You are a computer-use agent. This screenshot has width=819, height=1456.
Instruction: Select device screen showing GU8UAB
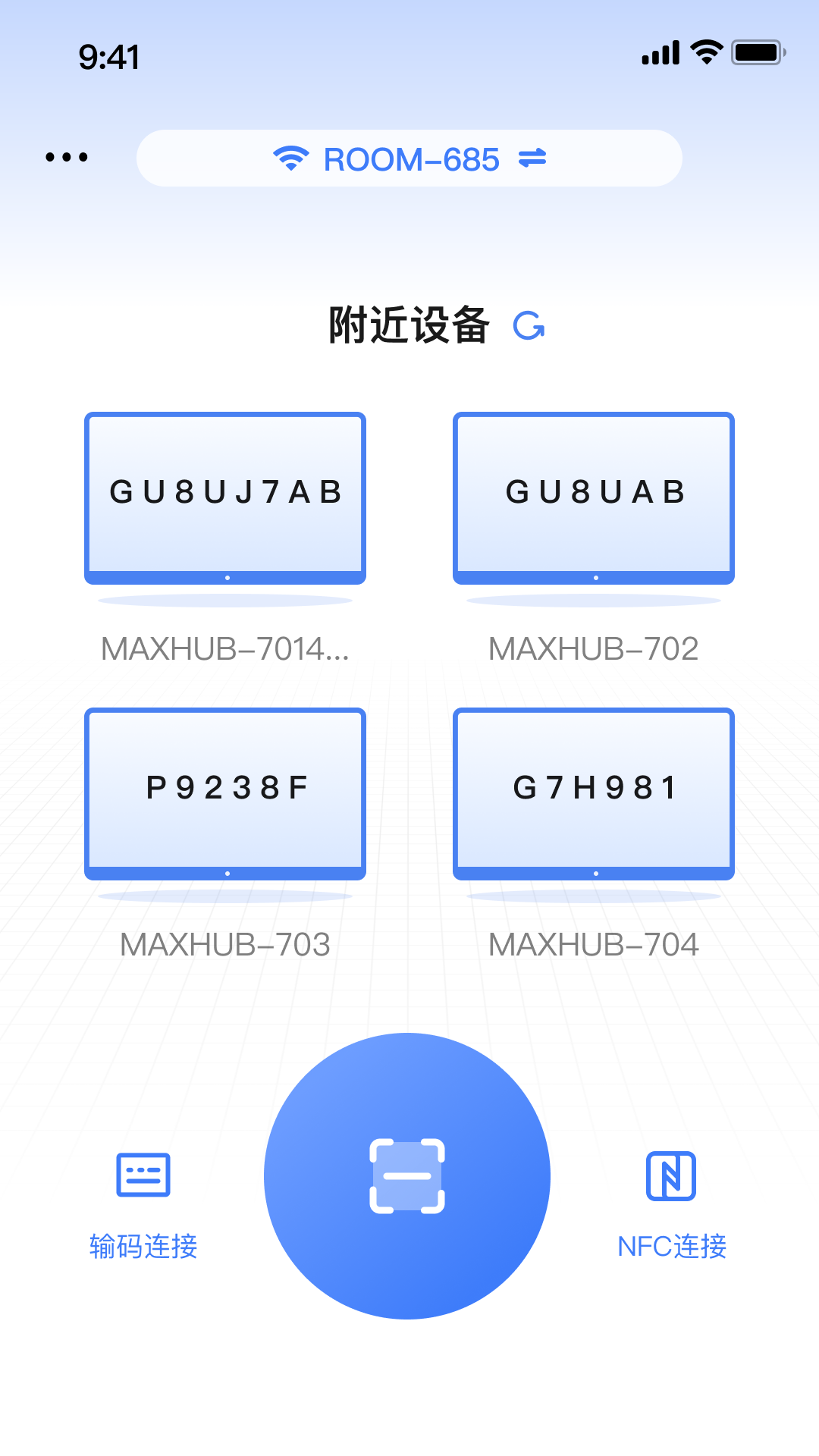pyautogui.click(x=595, y=494)
